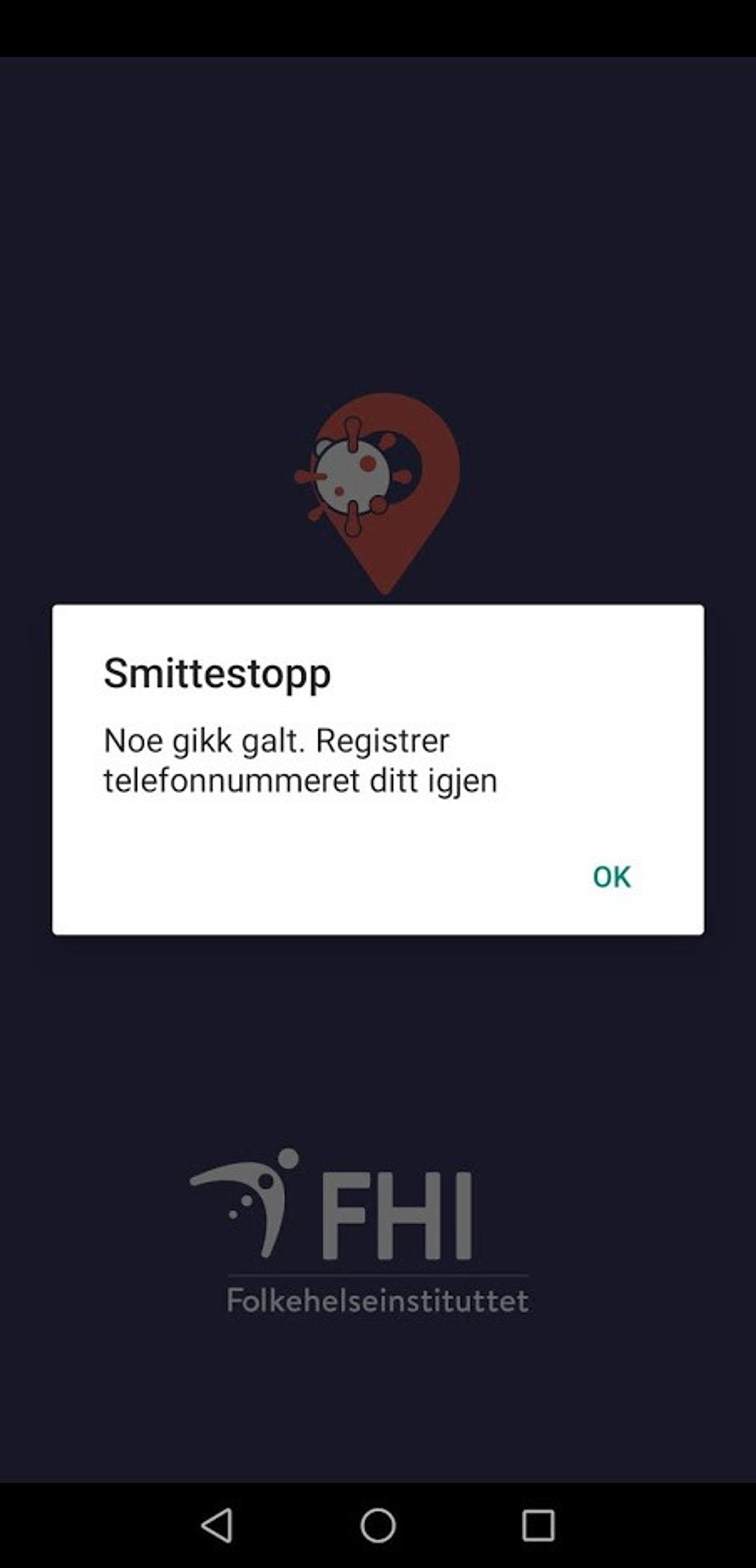Open the recent apps overview
Screen dimensions: 756x1568
[x=538, y=1525]
